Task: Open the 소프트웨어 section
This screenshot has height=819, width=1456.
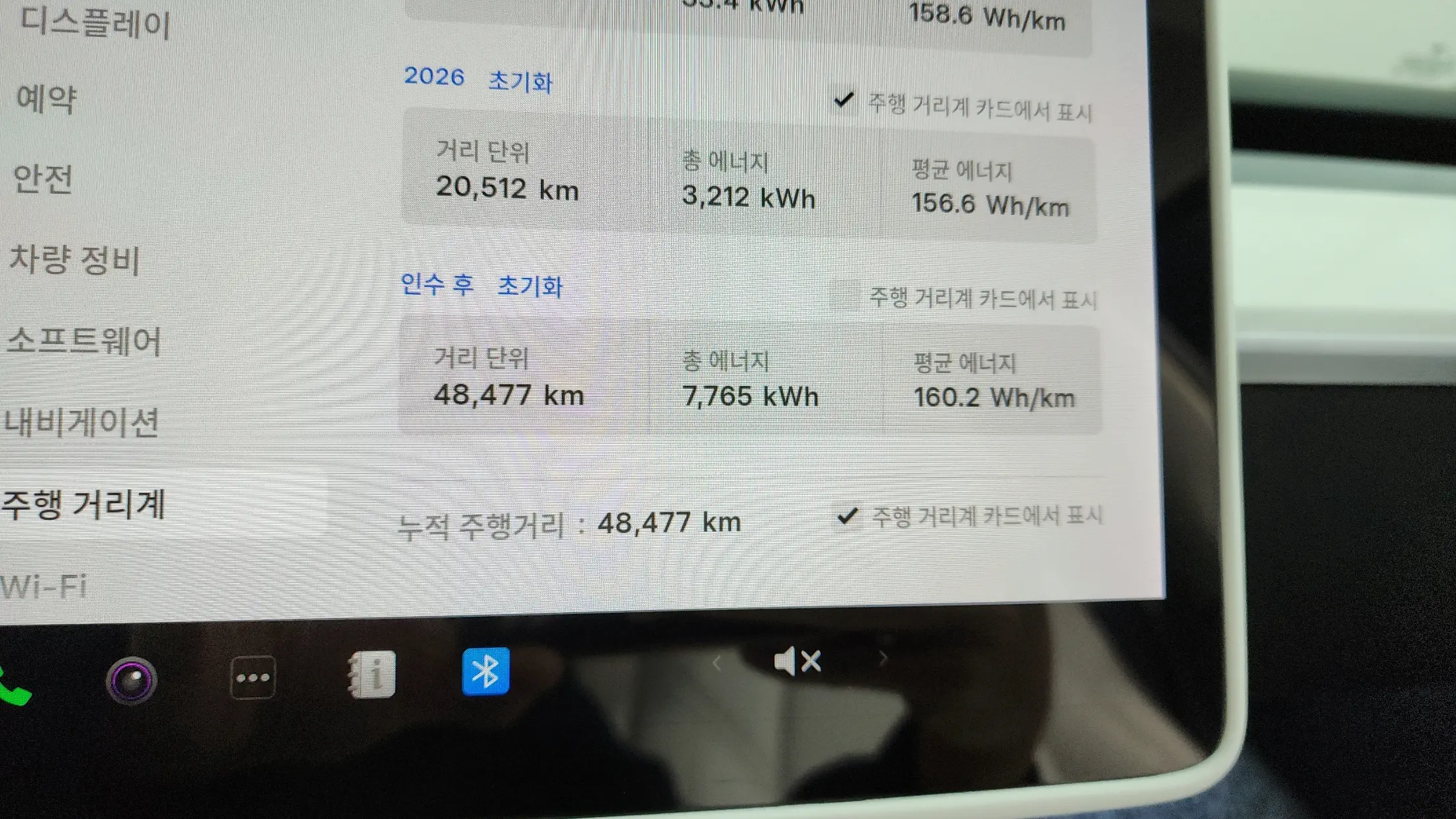Action: coord(83,341)
